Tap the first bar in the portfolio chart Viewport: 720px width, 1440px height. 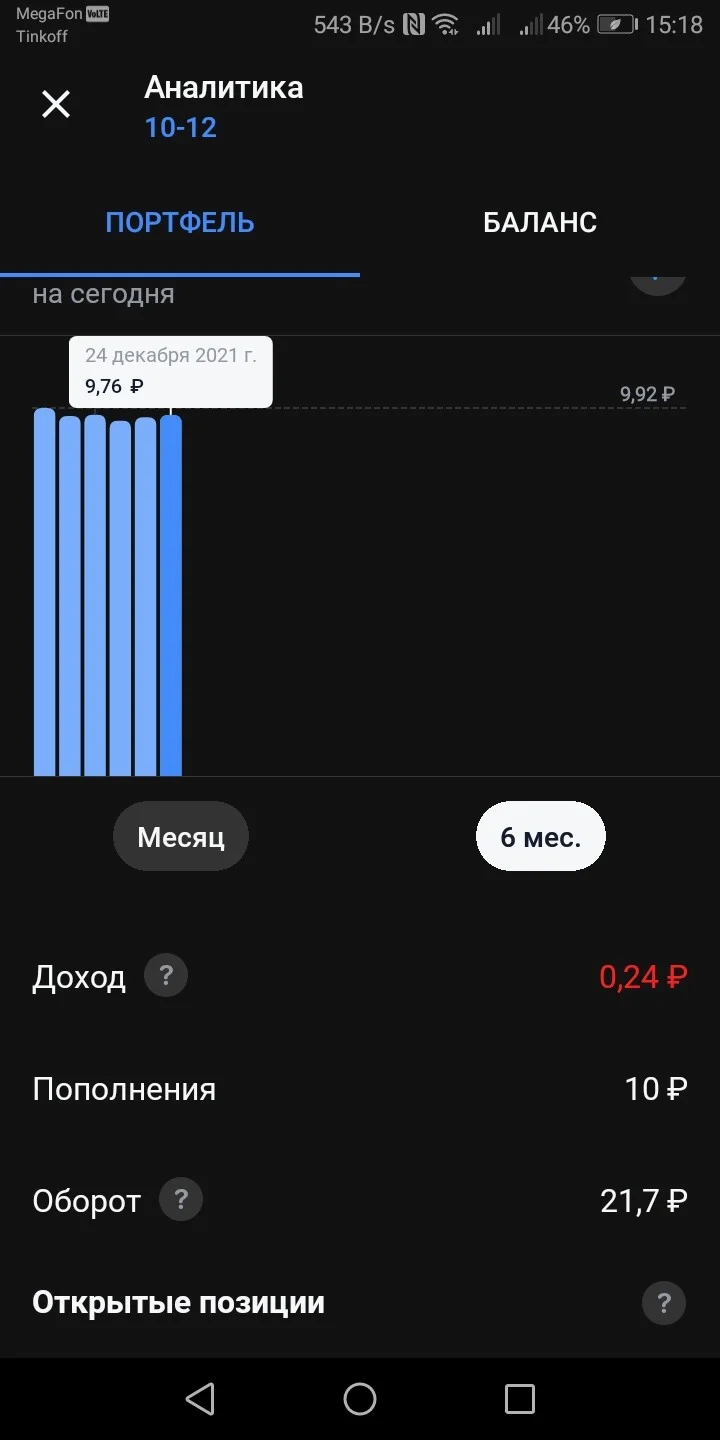click(44, 592)
